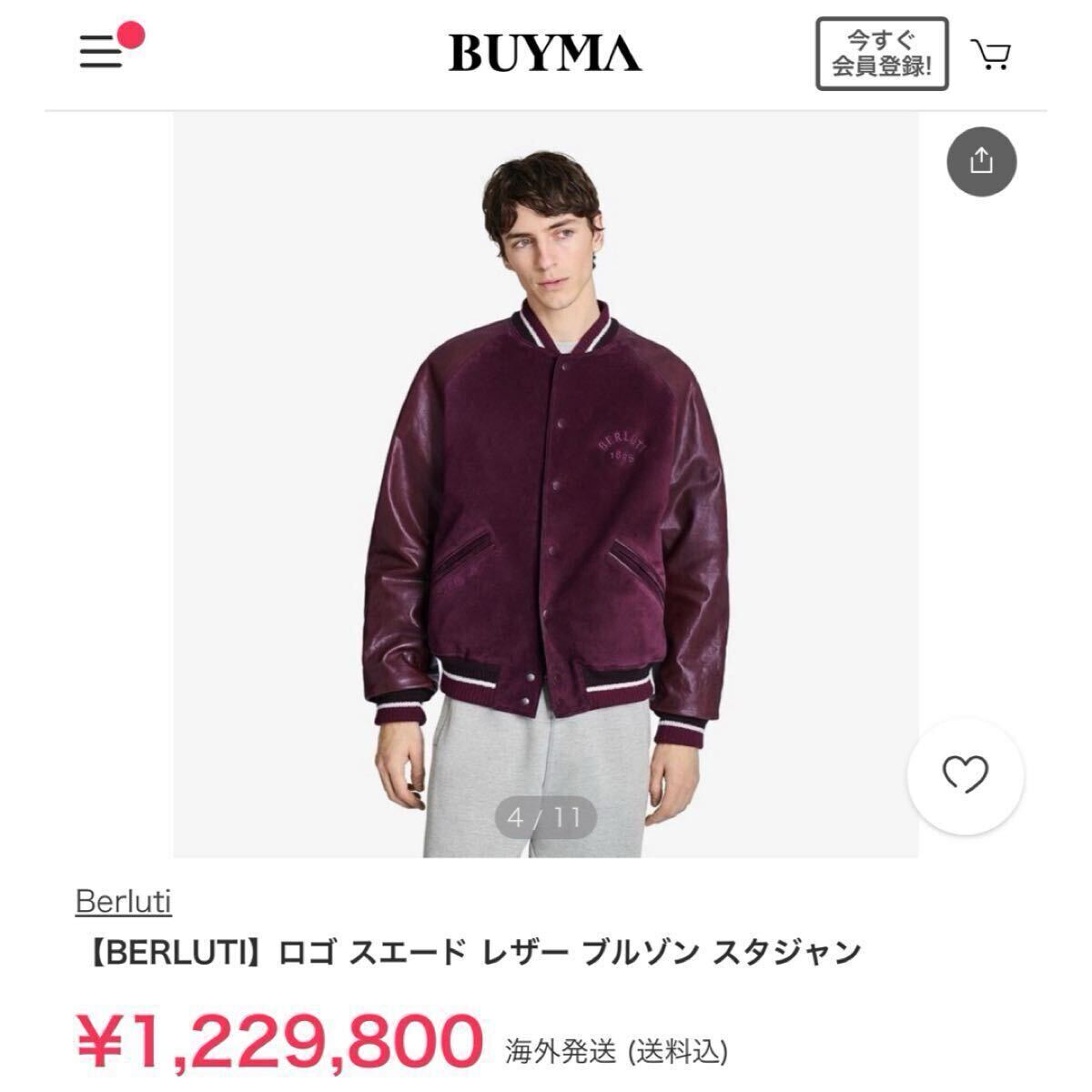Share this product

[981, 162]
